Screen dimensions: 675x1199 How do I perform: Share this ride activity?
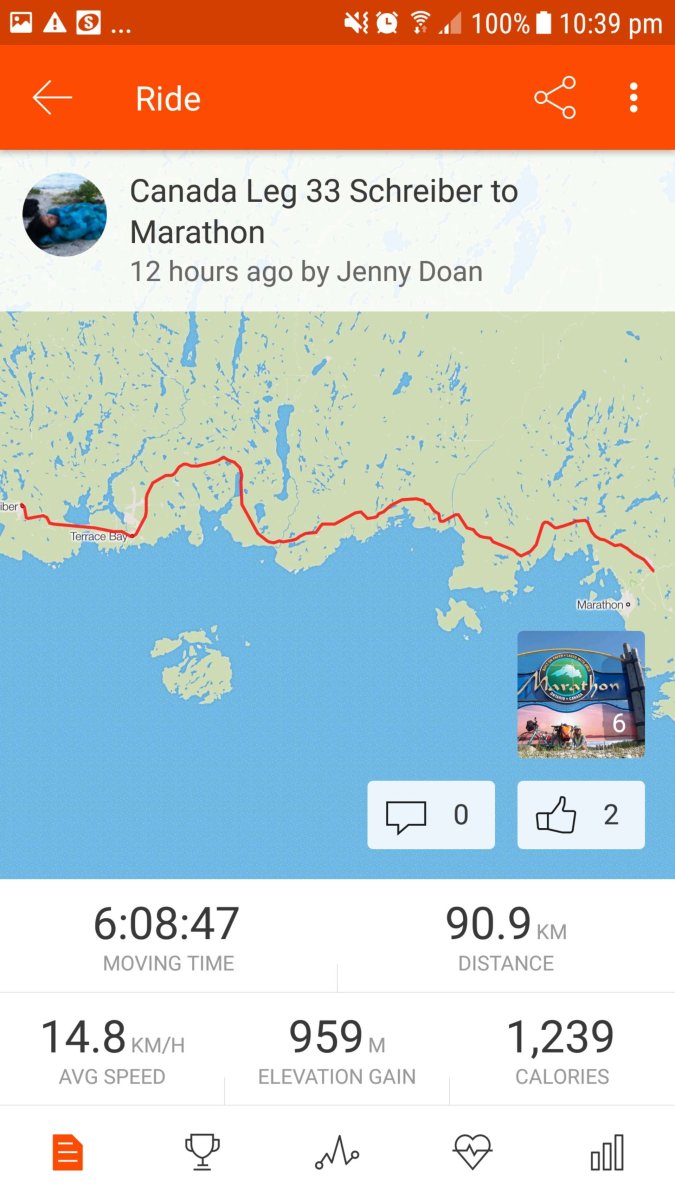pos(555,98)
